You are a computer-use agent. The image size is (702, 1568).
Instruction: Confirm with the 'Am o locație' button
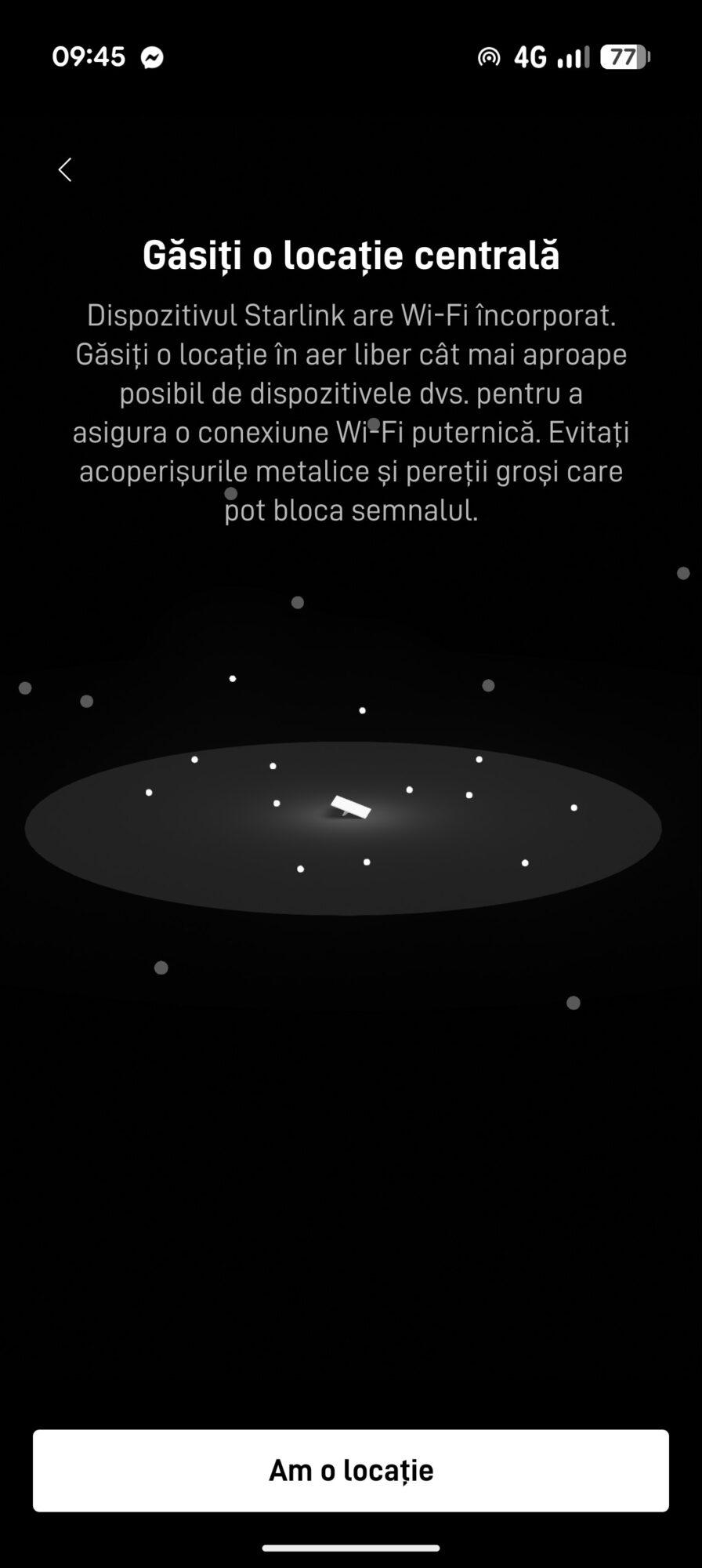coord(351,1470)
